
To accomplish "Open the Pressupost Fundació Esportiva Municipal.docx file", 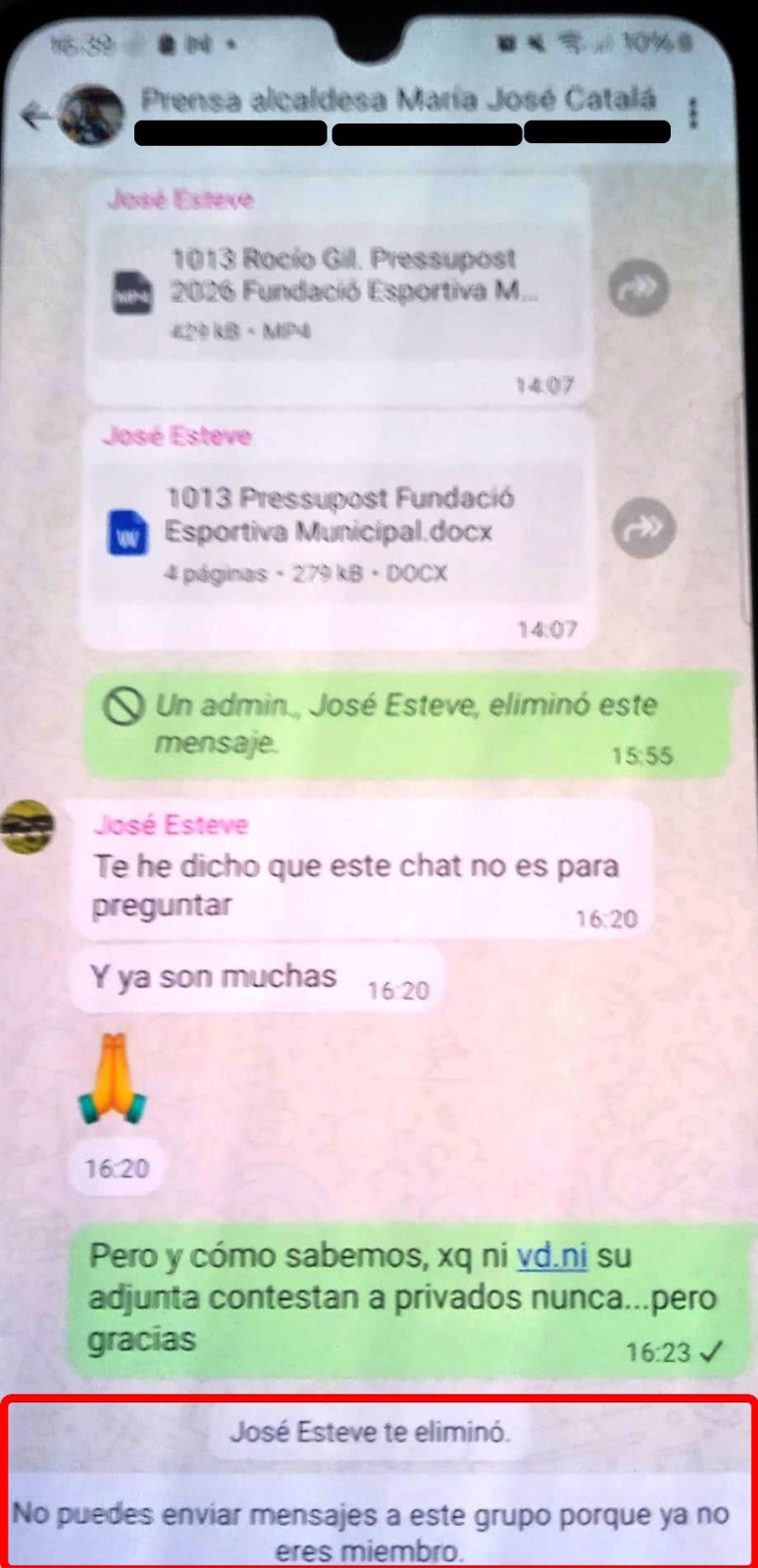I will [338, 530].
